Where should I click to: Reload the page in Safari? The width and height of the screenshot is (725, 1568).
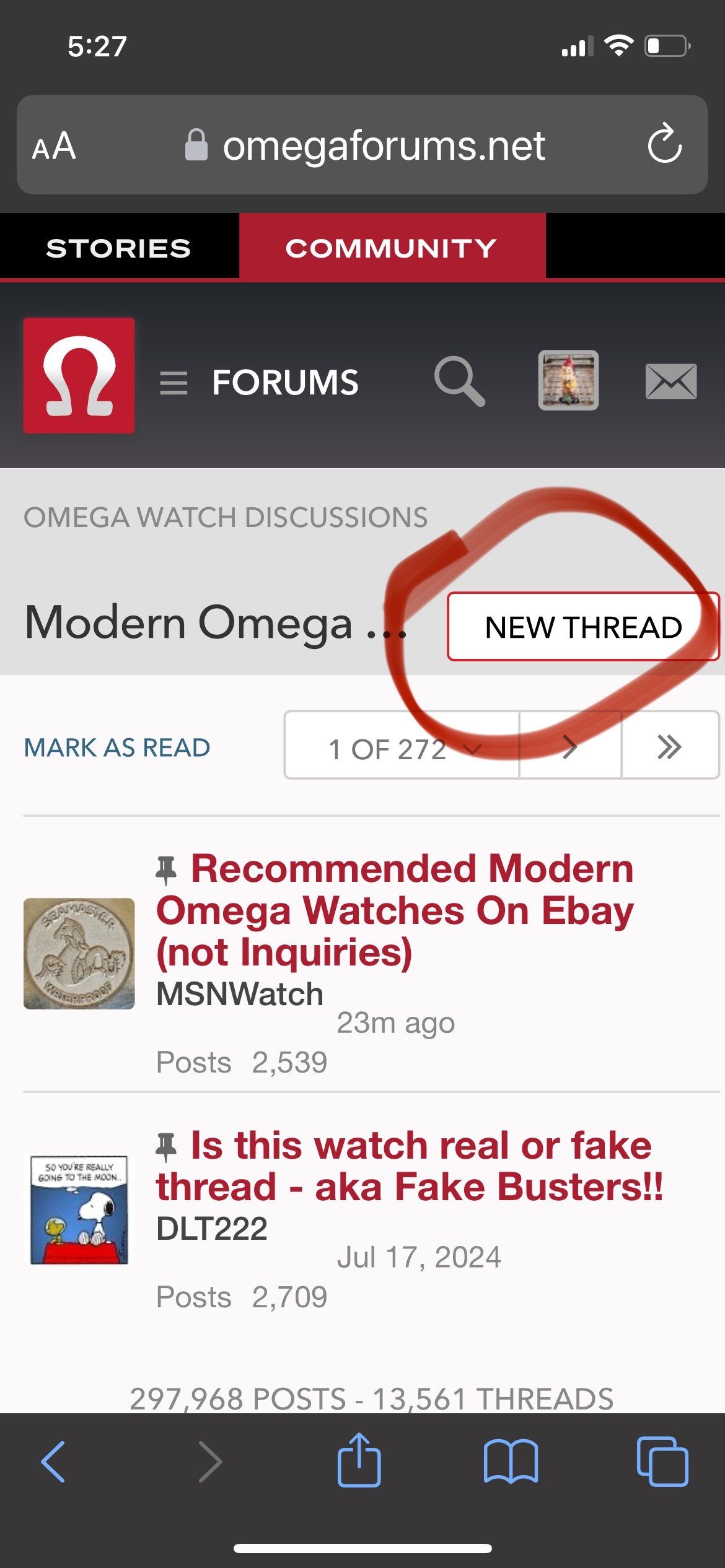pyautogui.click(x=664, y=144)
